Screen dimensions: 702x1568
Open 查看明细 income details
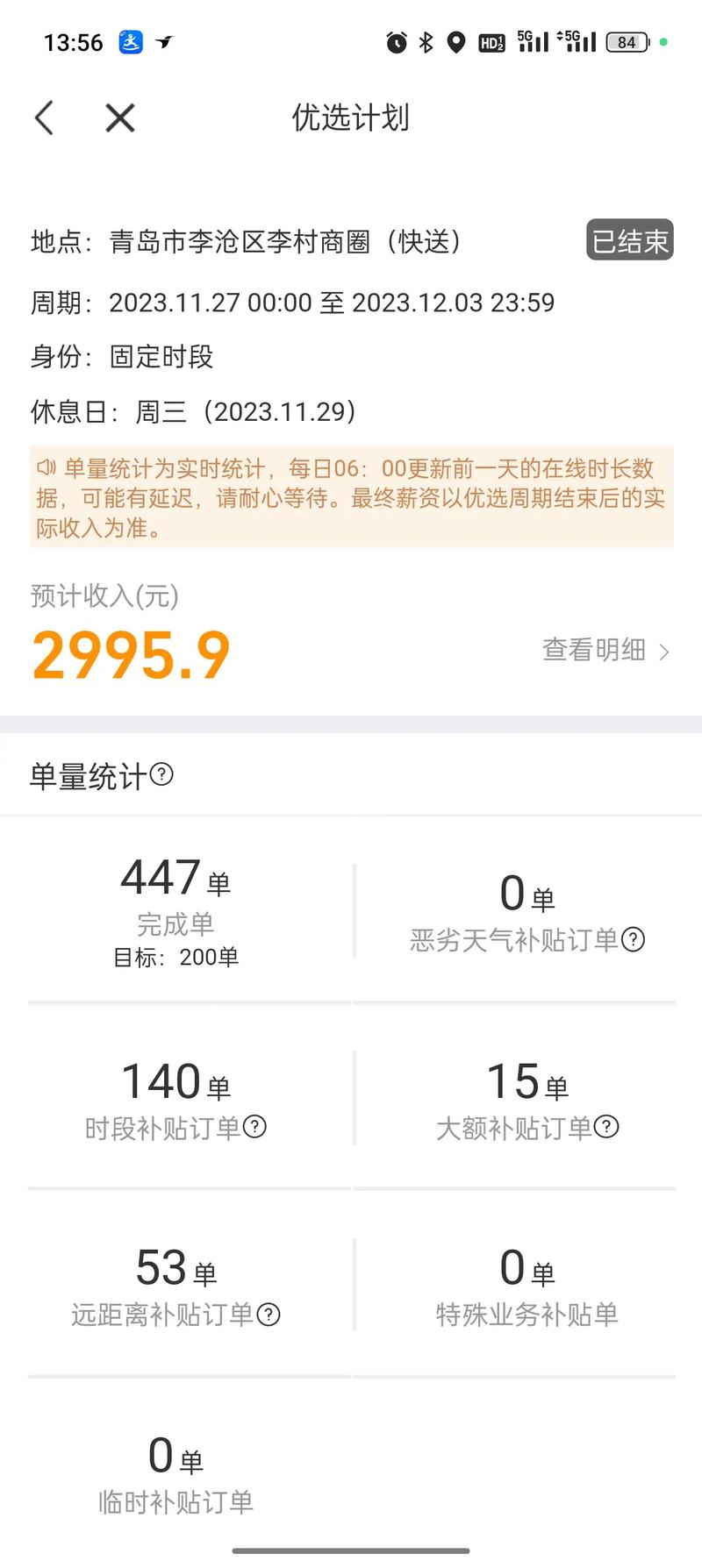(605, 651)
